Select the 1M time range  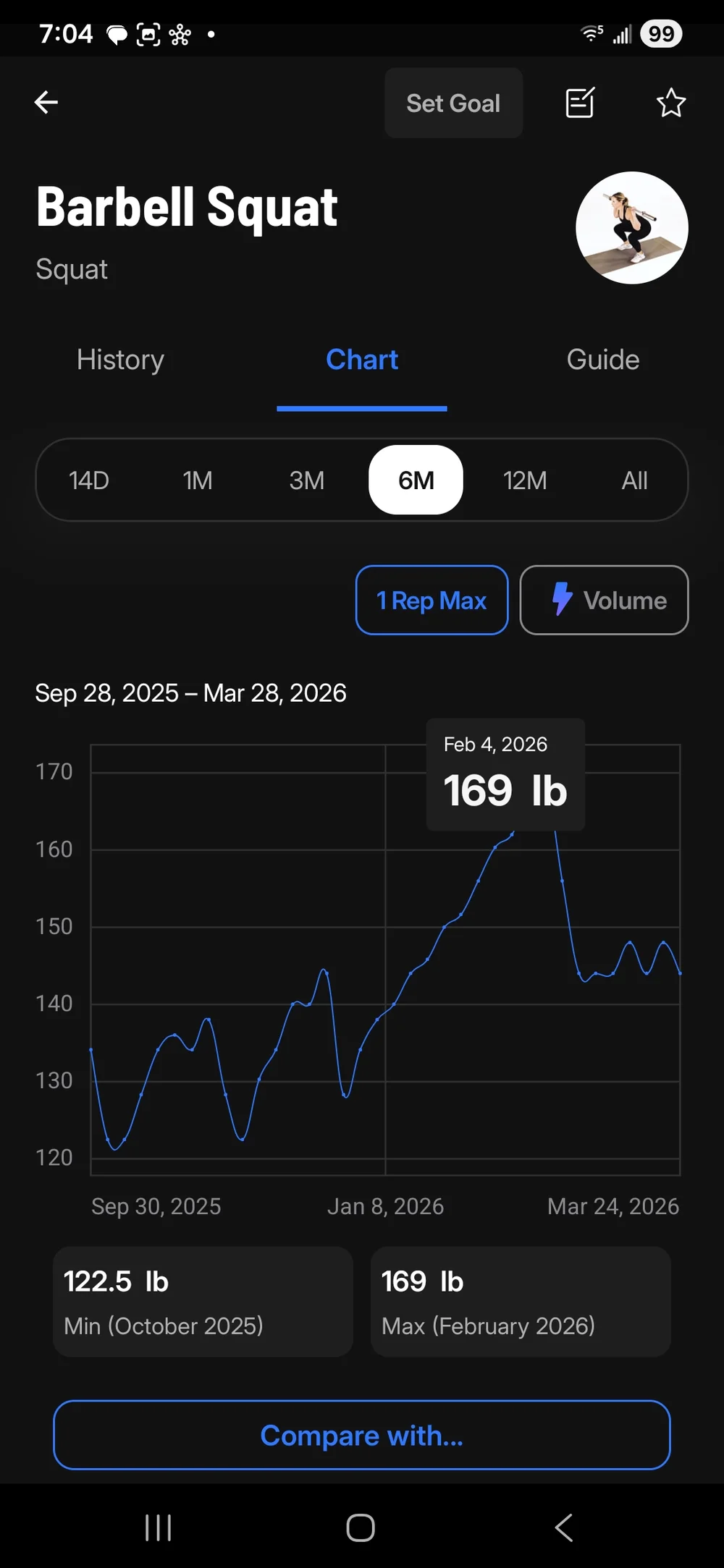pyautogui.click(x=198, y=480)
